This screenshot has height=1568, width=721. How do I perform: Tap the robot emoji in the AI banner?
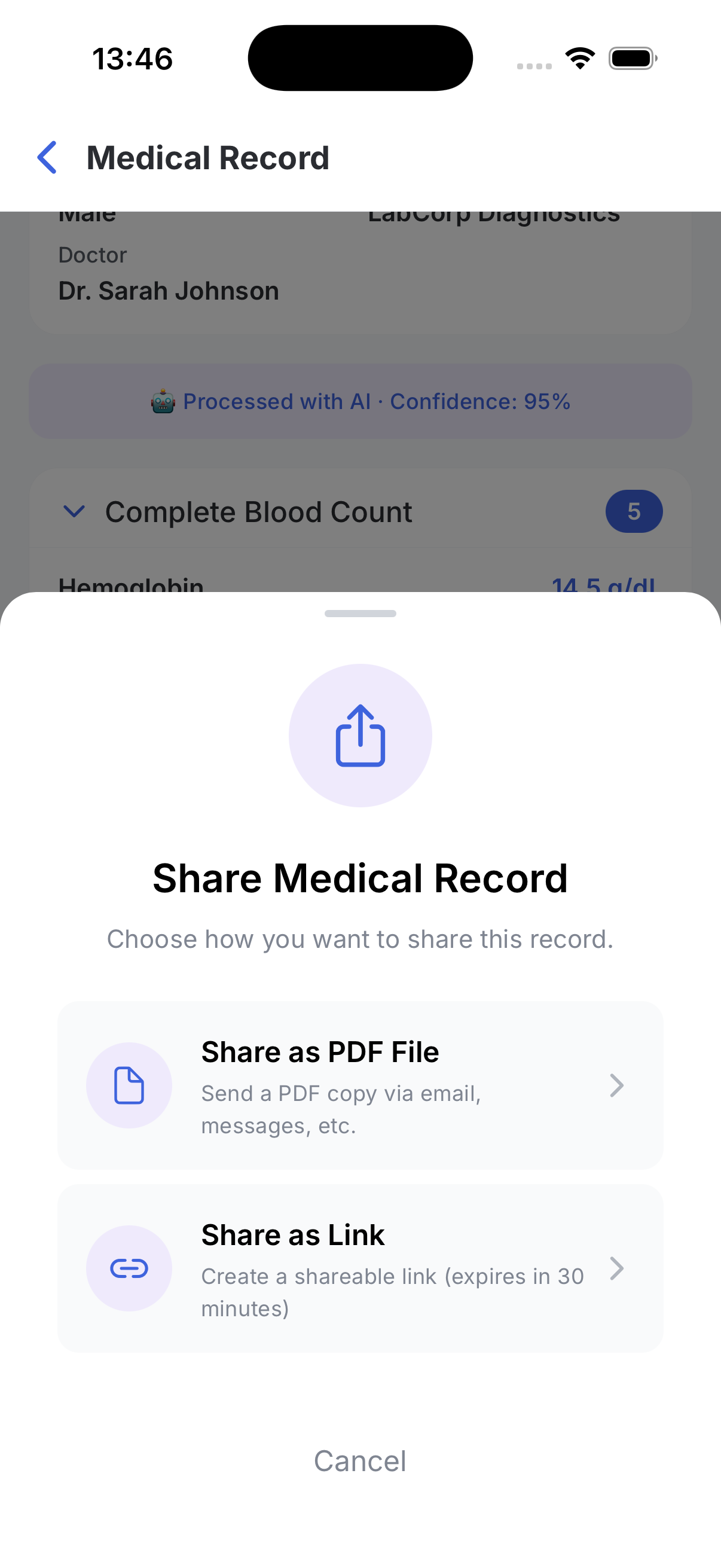(x=163, y=401)
